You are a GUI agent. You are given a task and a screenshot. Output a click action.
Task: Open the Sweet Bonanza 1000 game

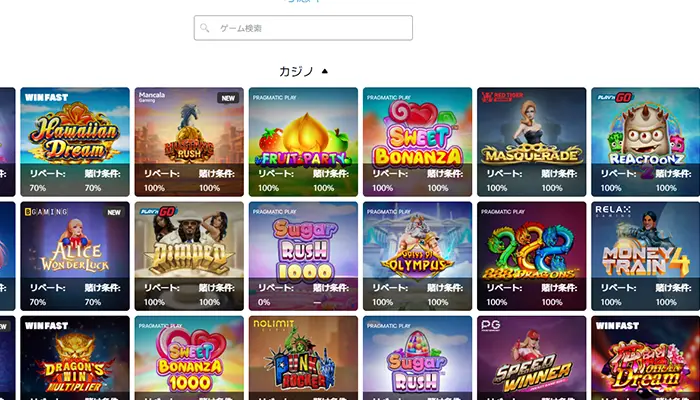tap(189, 362)
